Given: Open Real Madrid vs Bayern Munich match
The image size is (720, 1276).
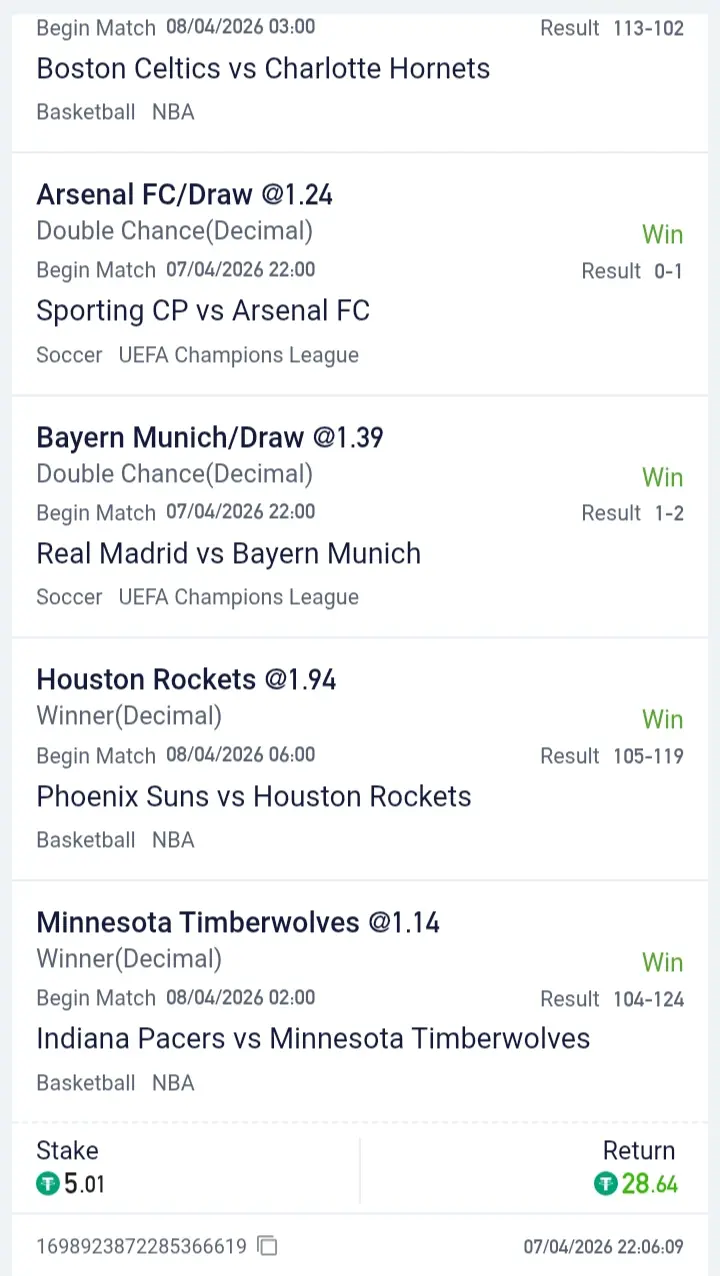Looking at the screenshot, I should point(228,554).
